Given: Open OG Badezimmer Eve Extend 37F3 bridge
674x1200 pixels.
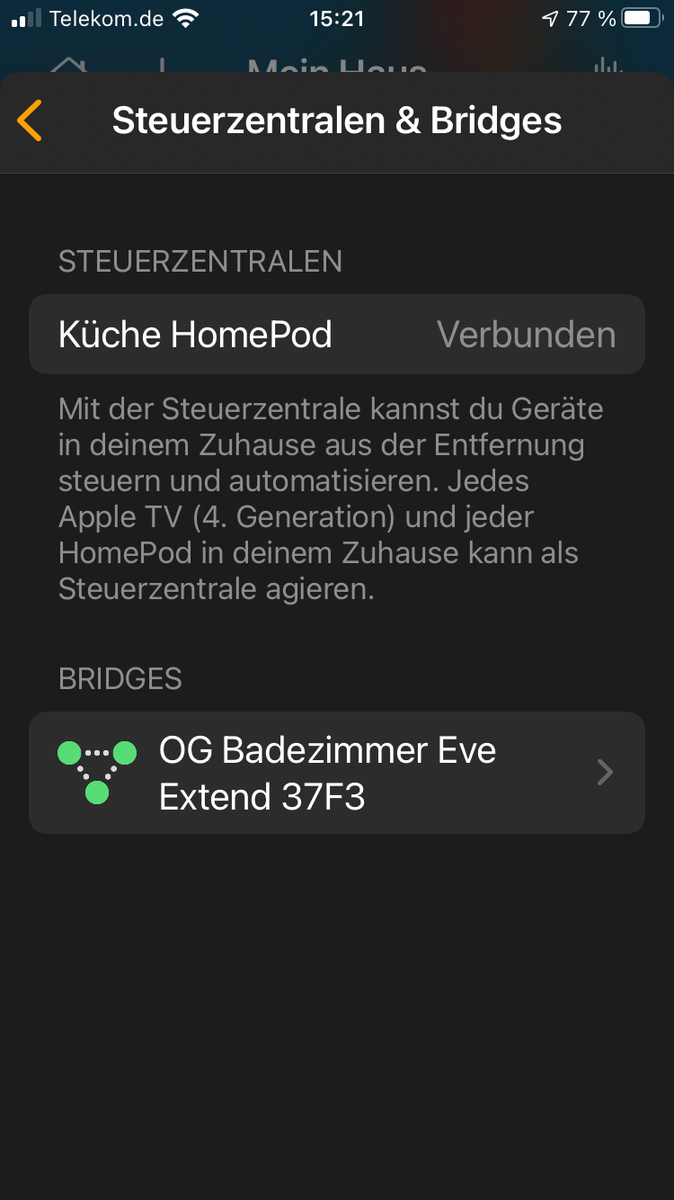Looking at the screenshot, I should coord(336,773).
